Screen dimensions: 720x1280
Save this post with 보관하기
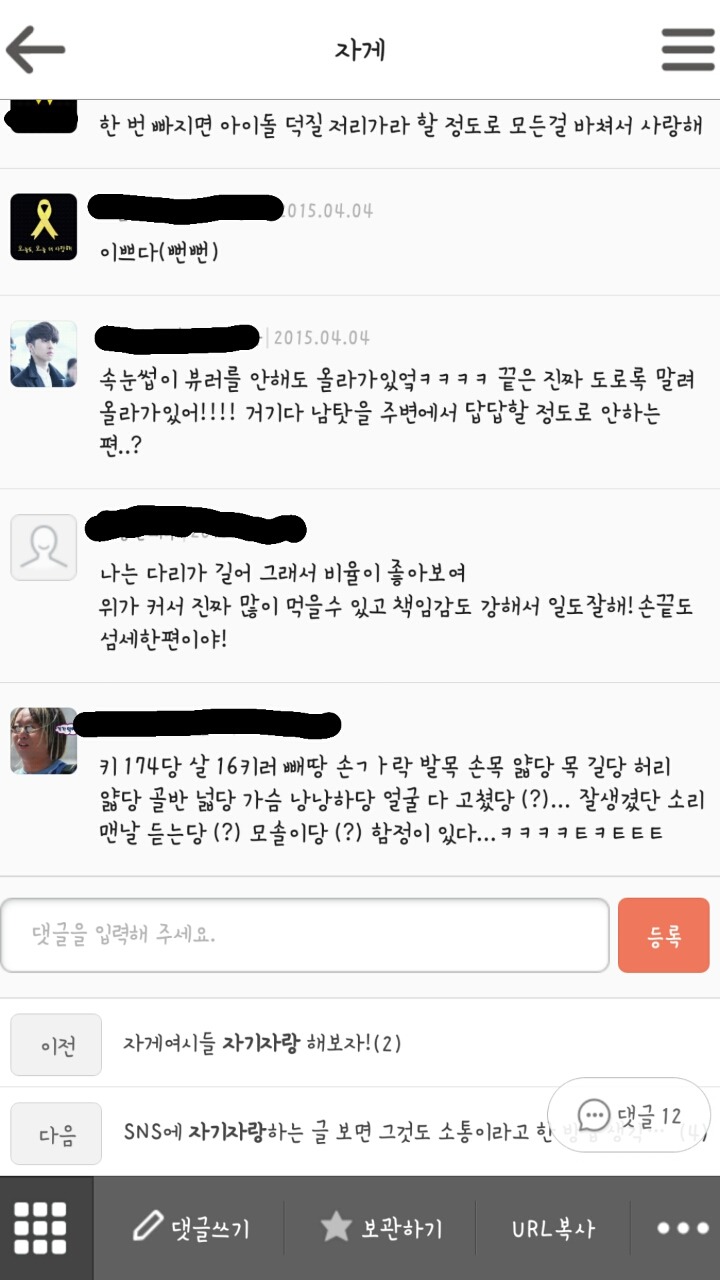tap(381, 1228)
